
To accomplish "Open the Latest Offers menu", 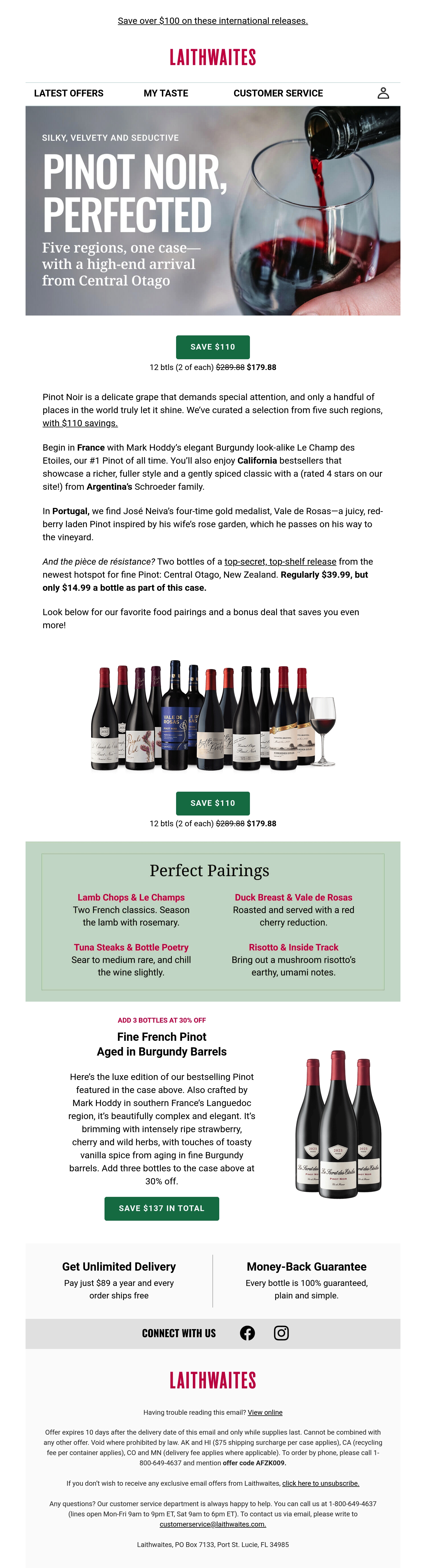I will [69, 93].
